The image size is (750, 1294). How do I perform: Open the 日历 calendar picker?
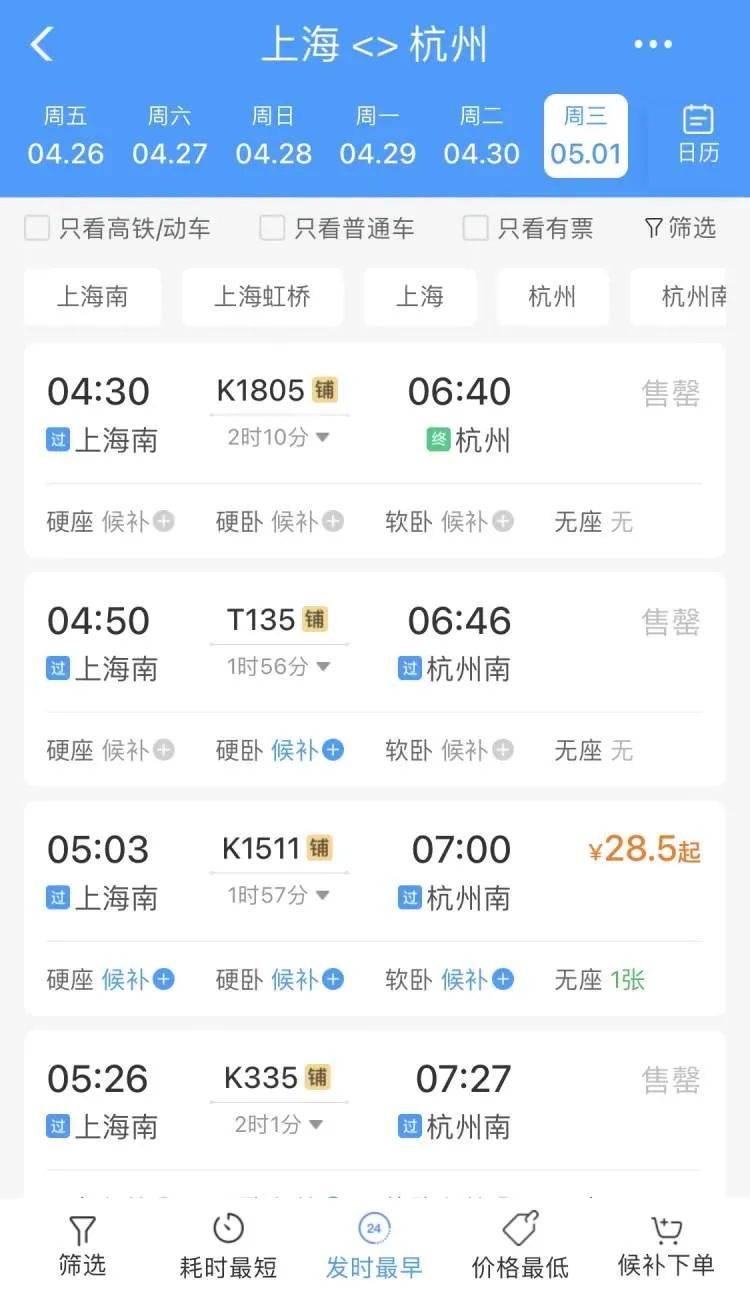click(697, 136)
